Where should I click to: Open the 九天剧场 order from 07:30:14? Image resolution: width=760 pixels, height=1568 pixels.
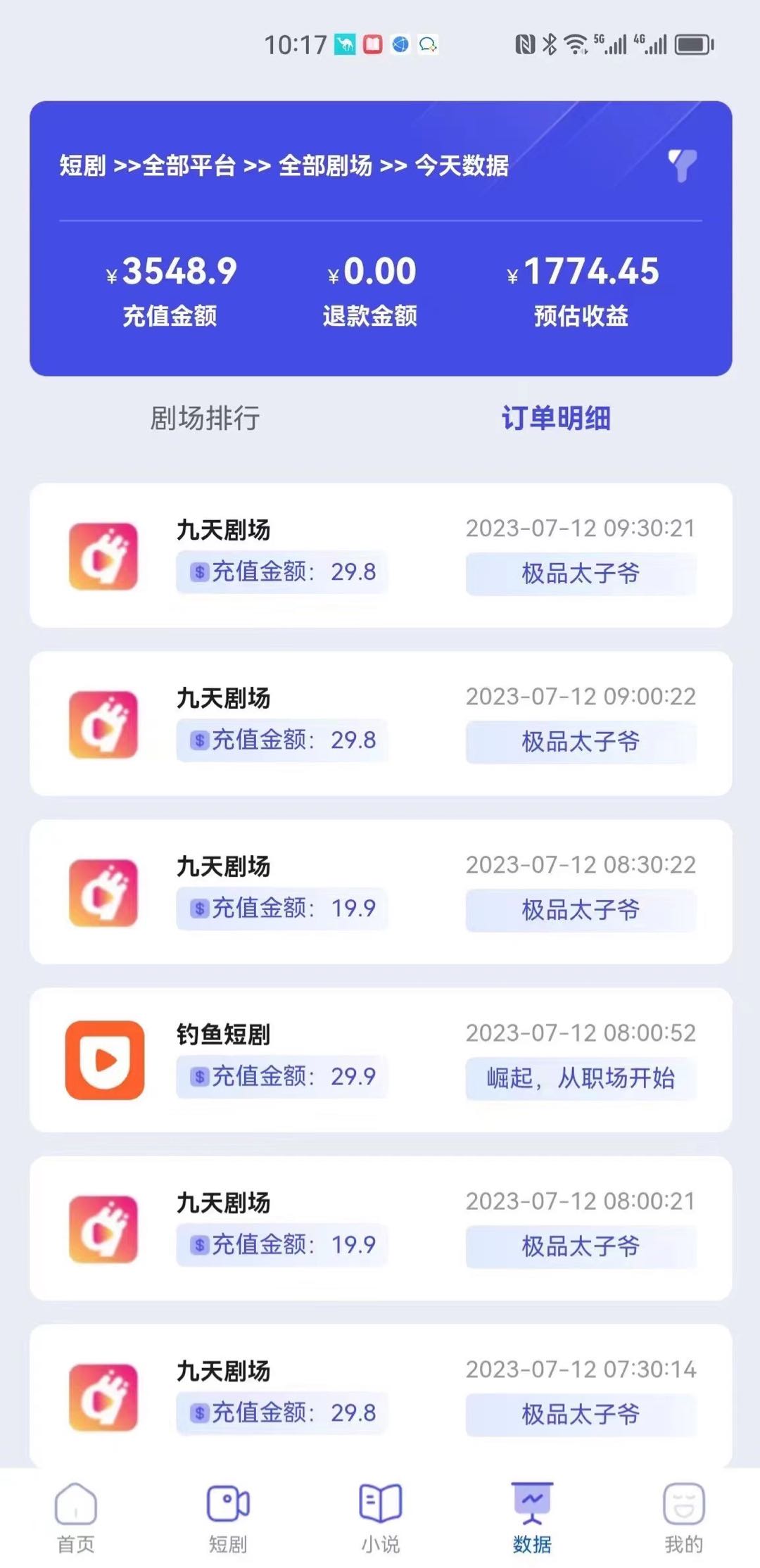(380, 1393)
